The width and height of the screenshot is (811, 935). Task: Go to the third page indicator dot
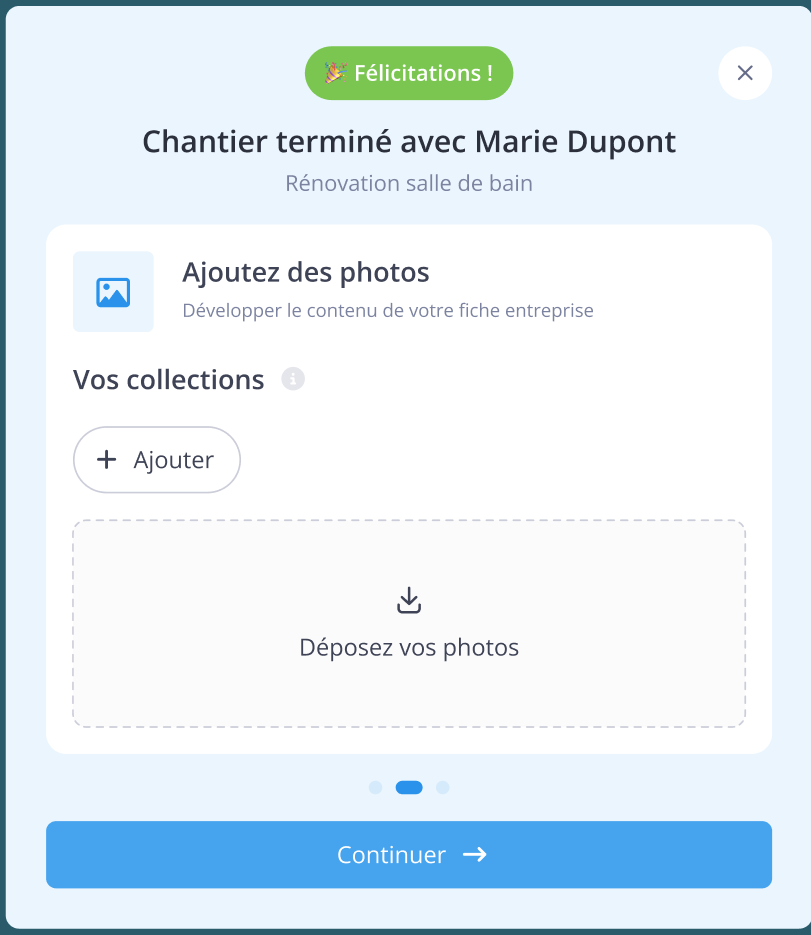pos(443,788)
